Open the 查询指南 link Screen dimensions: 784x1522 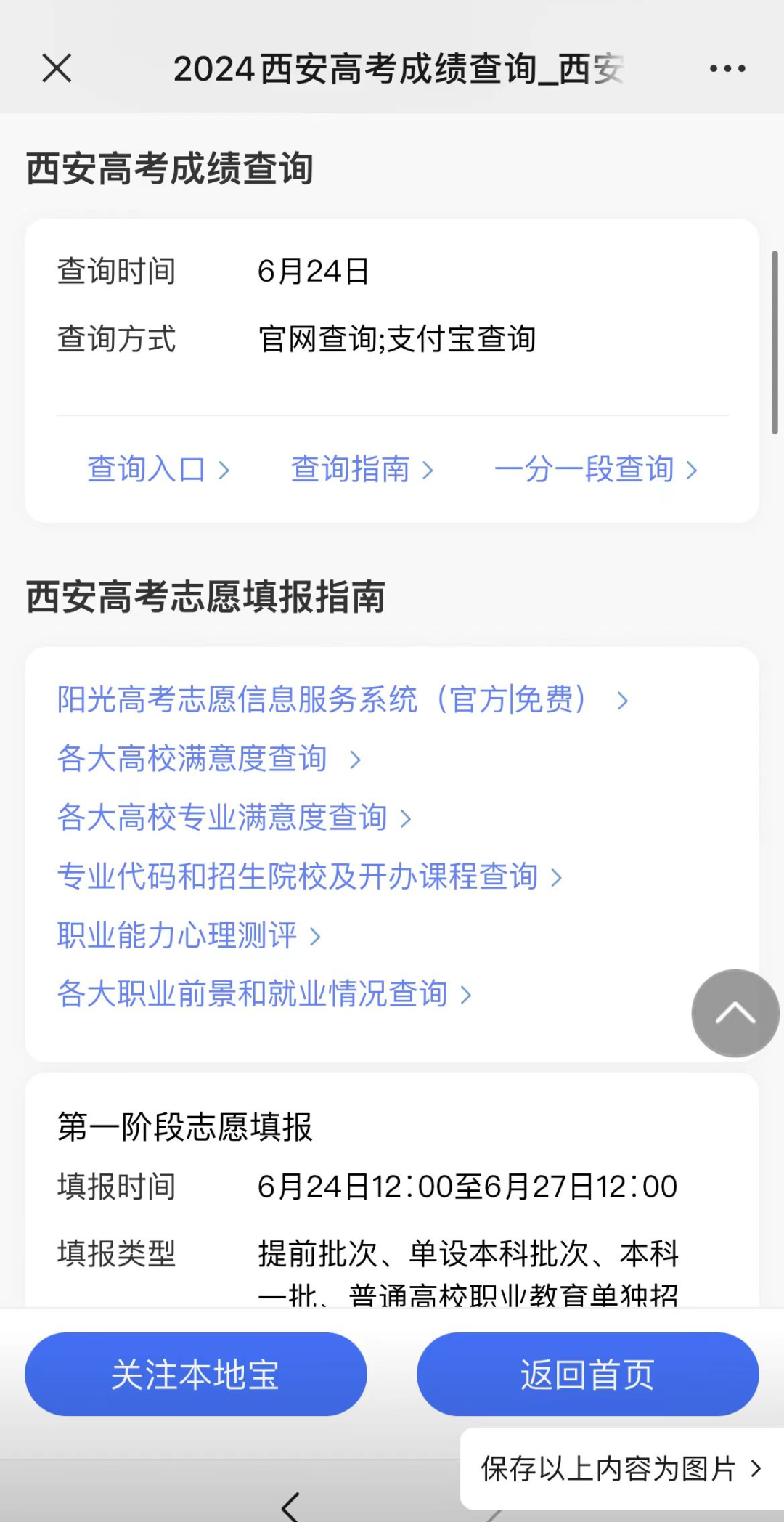click(x=362, y=470)
